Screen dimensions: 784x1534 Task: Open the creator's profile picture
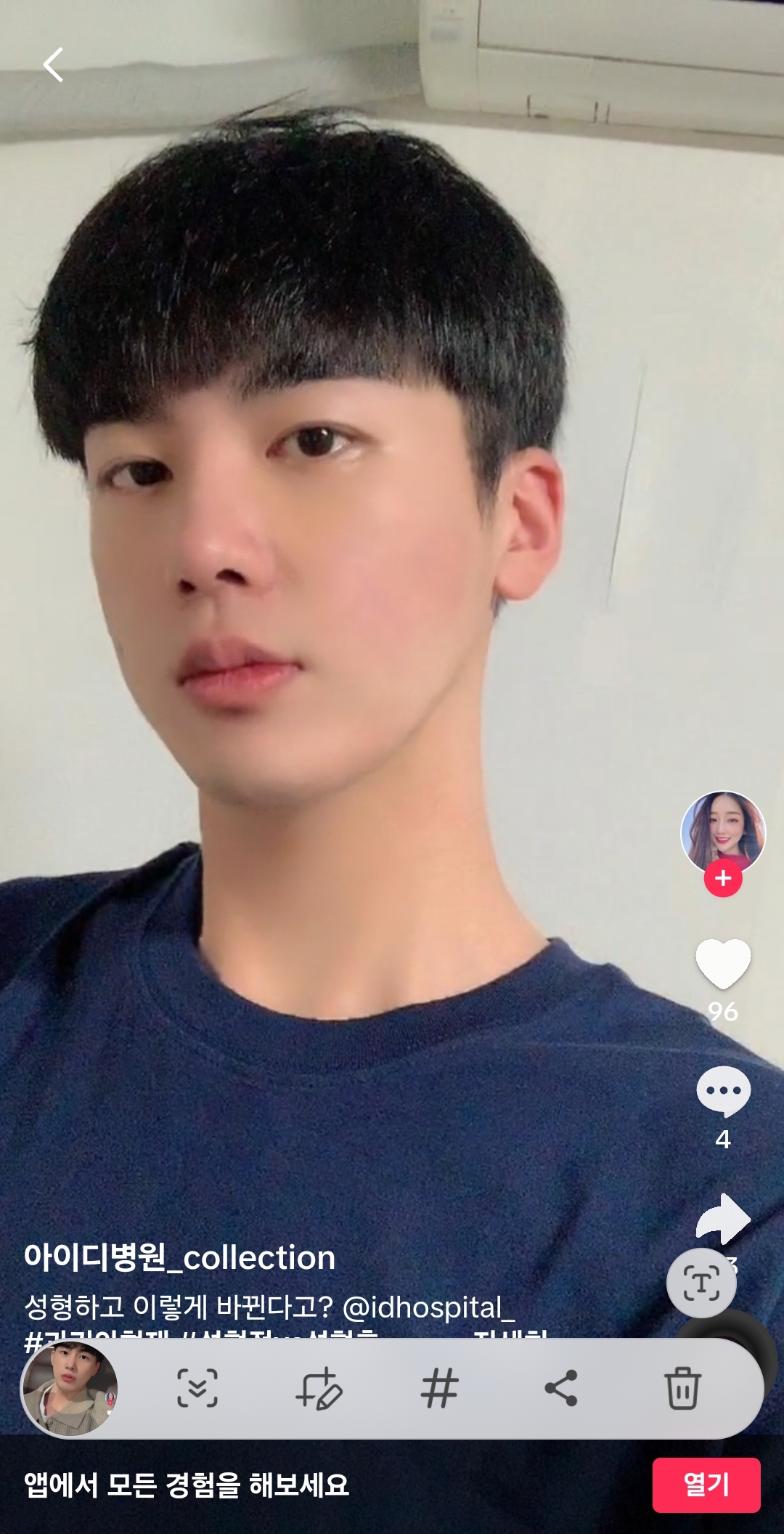(722, 831)
